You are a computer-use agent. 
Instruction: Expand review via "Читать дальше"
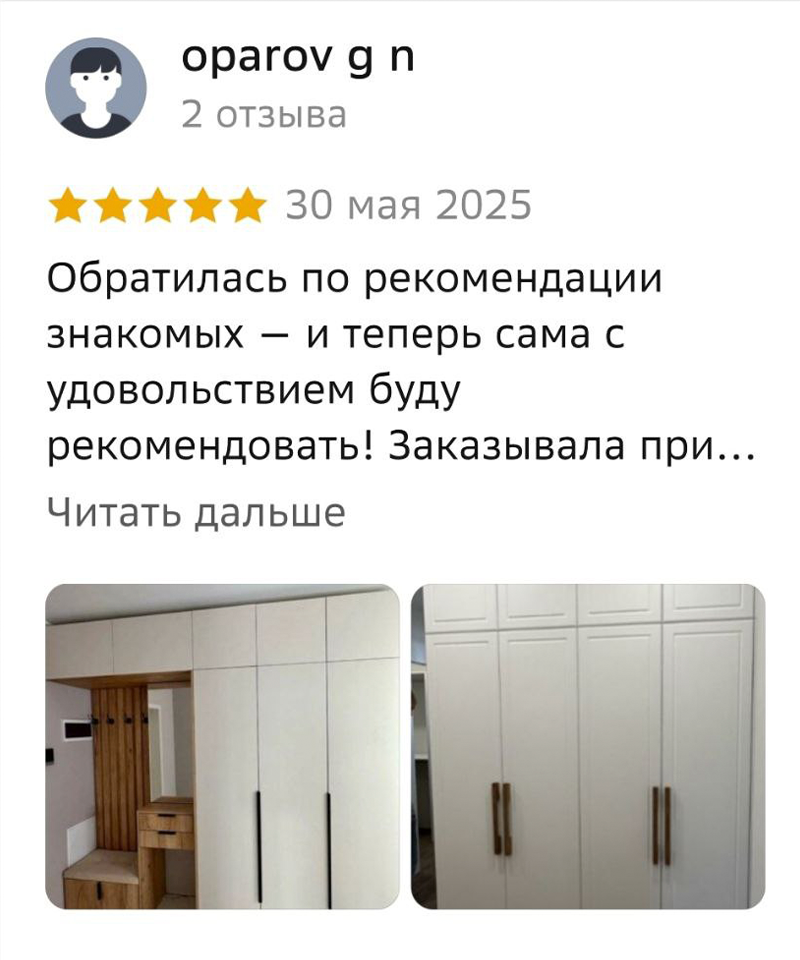(x=195, y=513)
